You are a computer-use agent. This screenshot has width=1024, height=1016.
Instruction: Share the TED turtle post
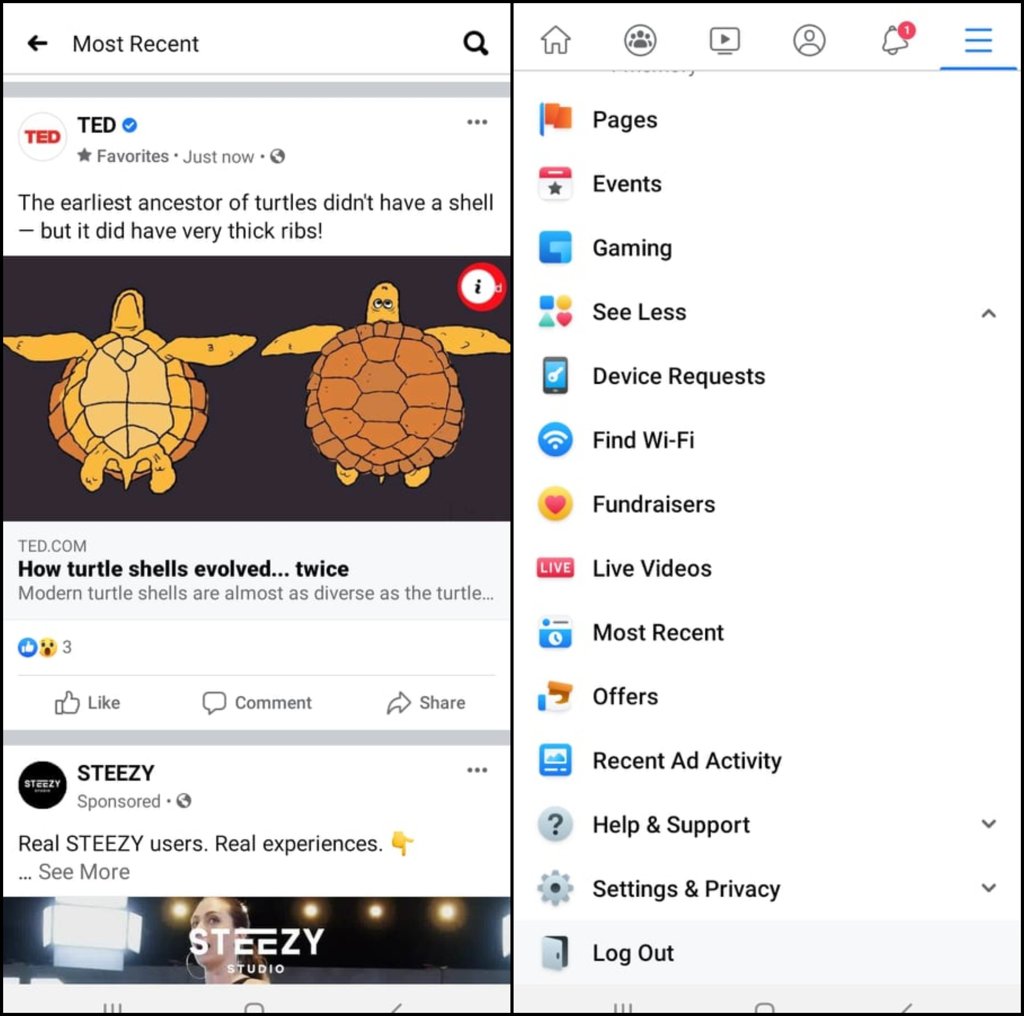426,703
